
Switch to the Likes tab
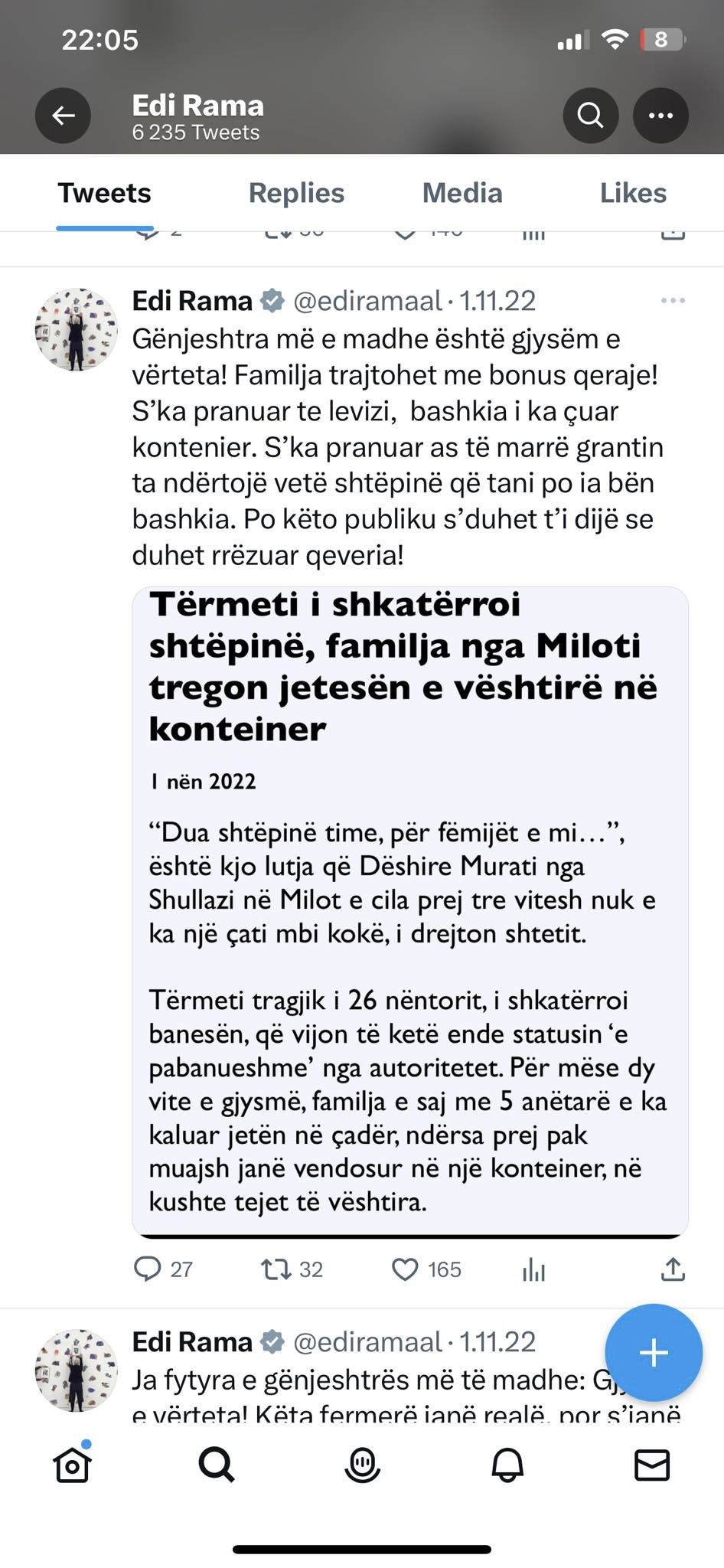(633, 193)
